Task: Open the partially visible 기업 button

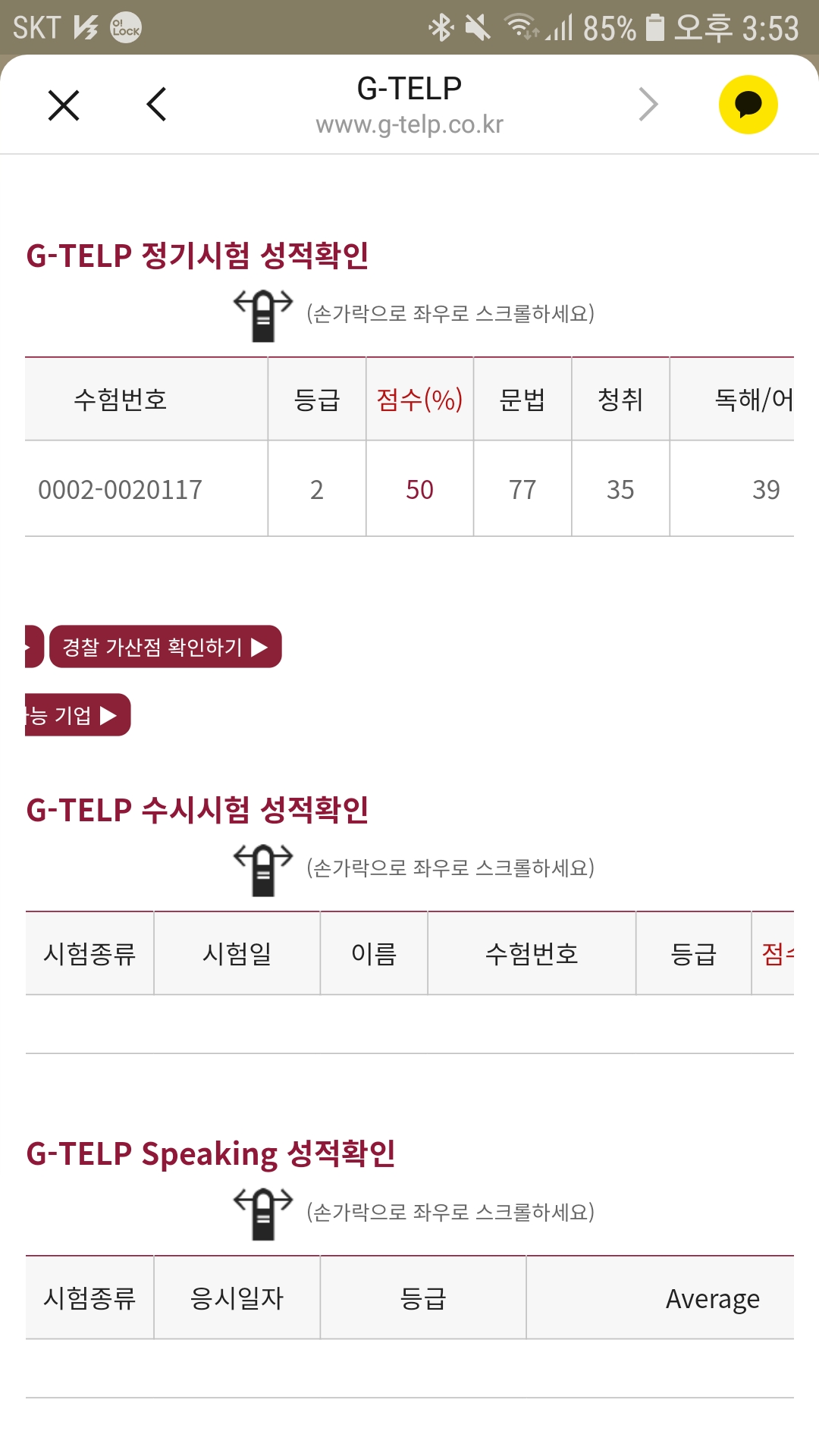Action: click(77, 715)
